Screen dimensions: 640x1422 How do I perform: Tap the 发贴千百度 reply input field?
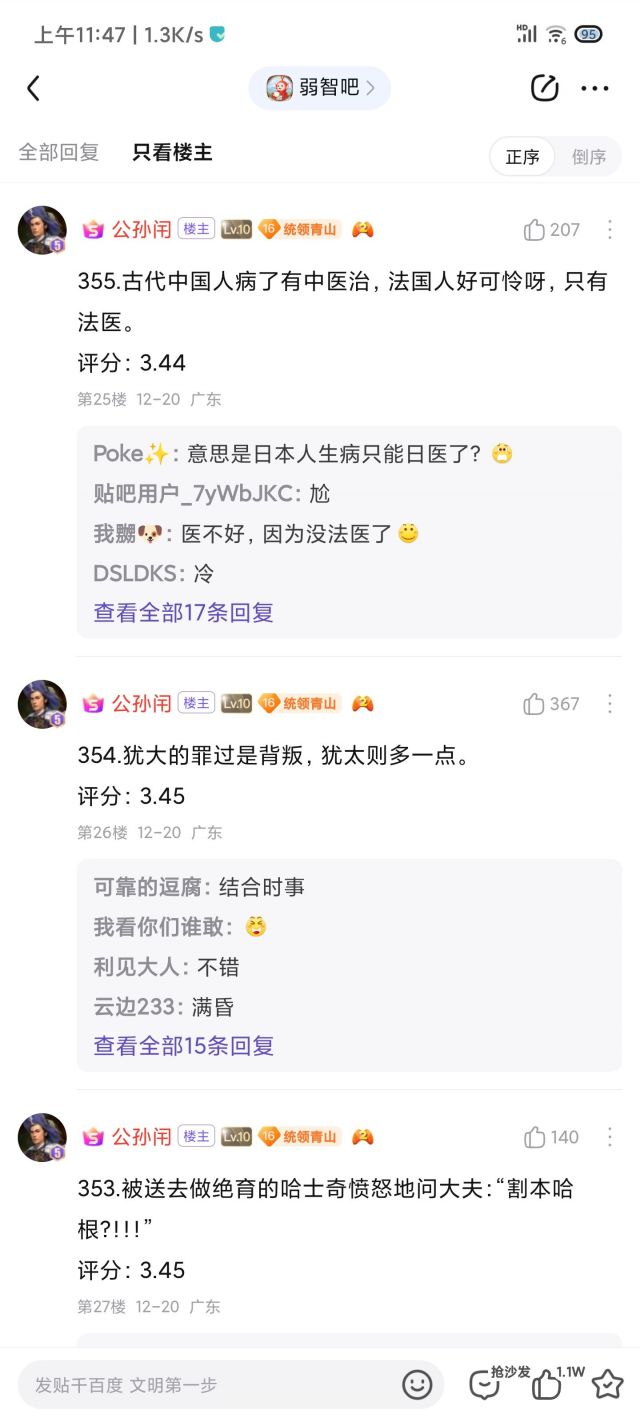click(x=210, y=1385)
